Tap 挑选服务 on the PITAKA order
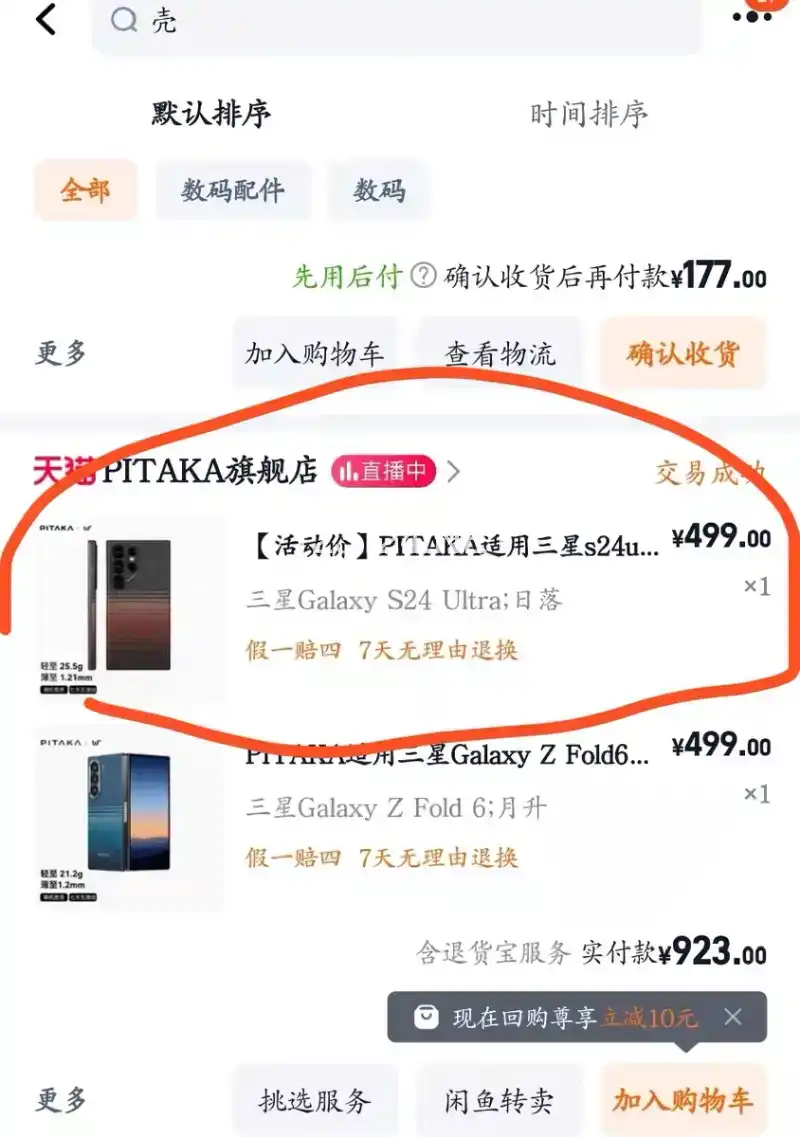 [x=315, y=1101]
